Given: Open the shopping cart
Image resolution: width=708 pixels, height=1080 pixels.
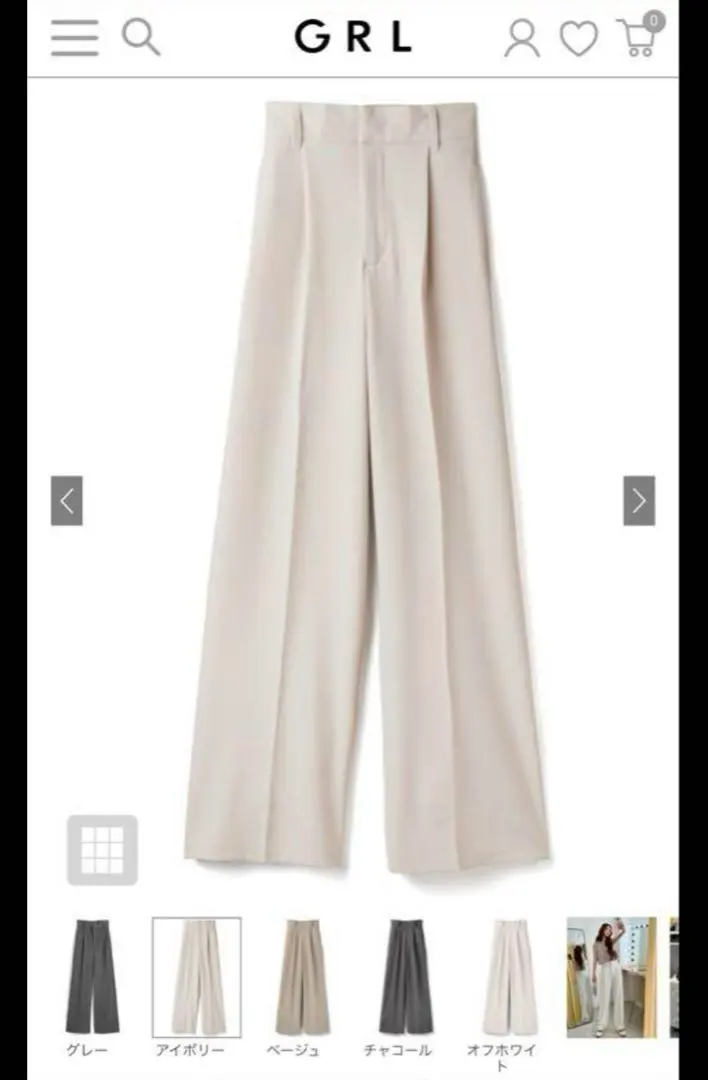Looking at the screenshot, I should point(637,36).
